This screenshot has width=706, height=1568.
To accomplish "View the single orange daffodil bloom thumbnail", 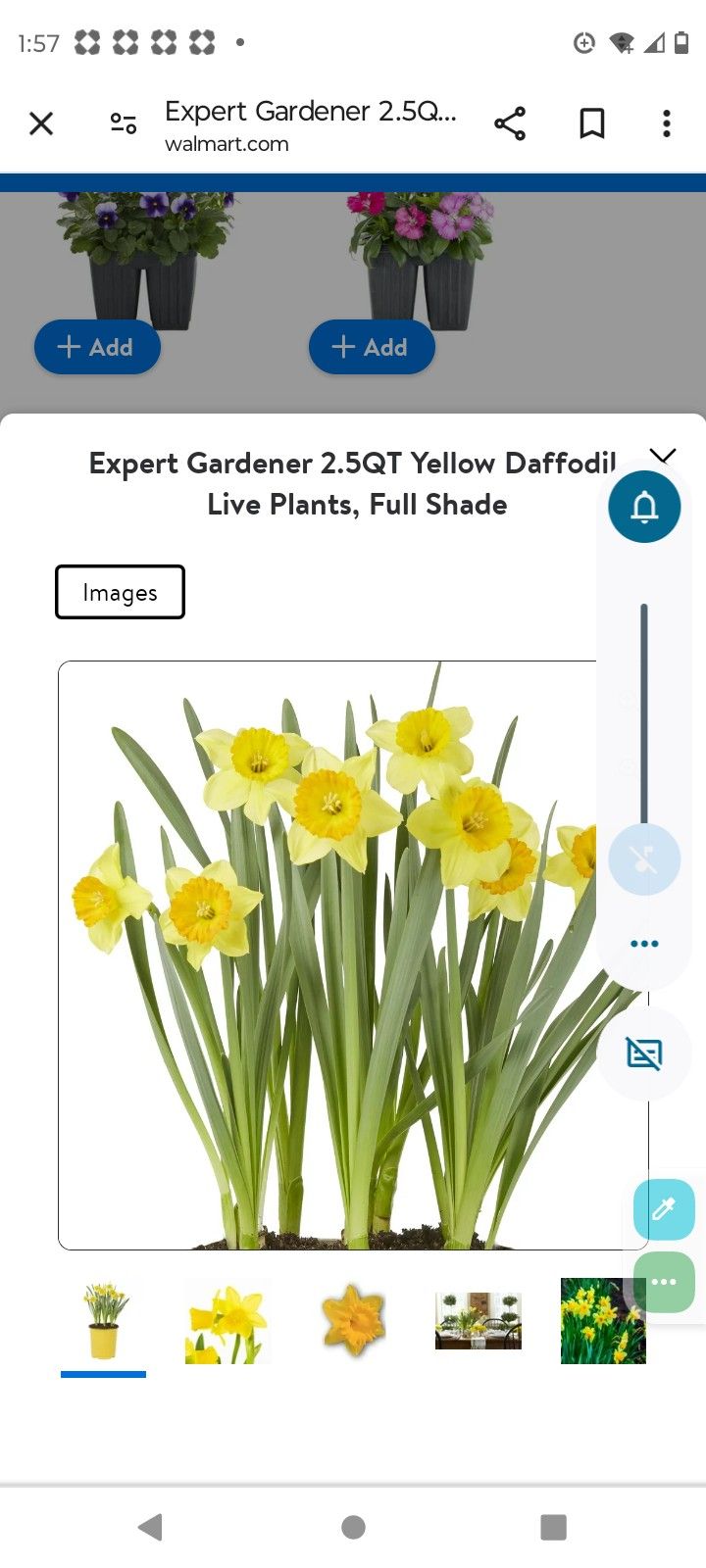I will [353, 1322].
